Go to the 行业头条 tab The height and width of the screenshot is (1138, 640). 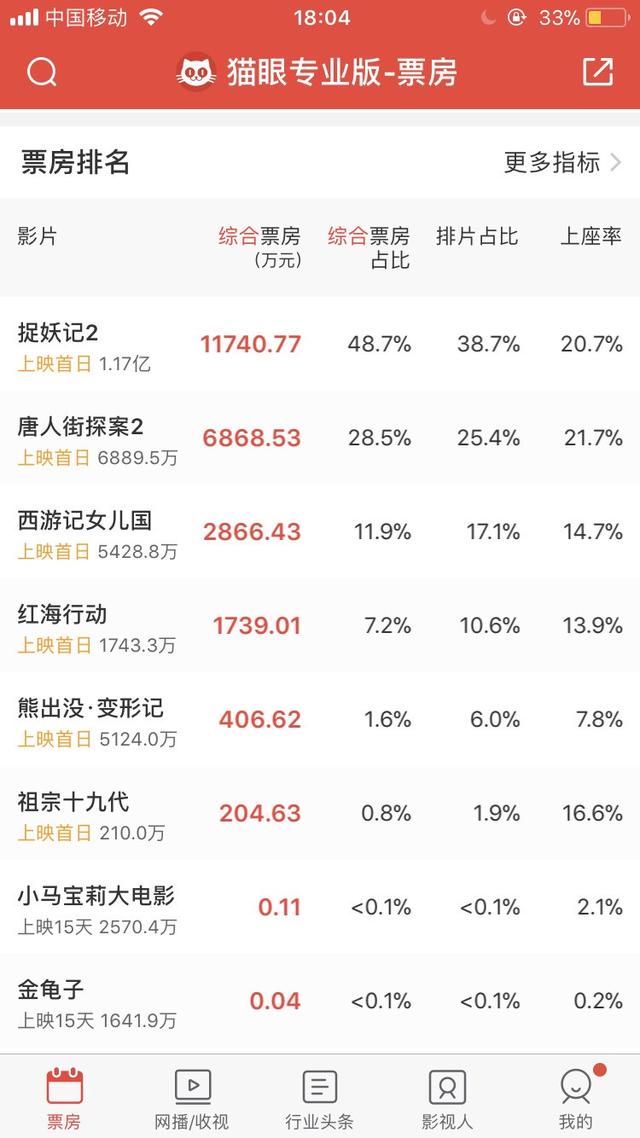point(320,1098)
